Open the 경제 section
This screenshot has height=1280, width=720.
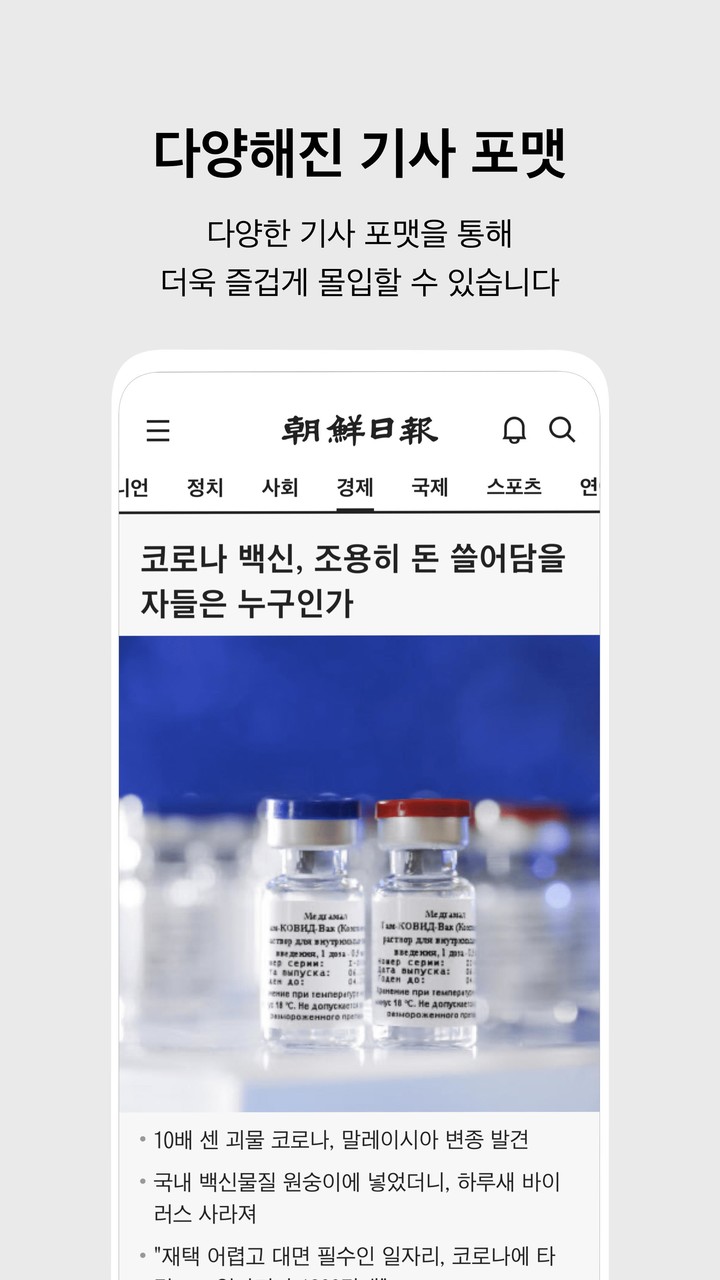point(355,486)
